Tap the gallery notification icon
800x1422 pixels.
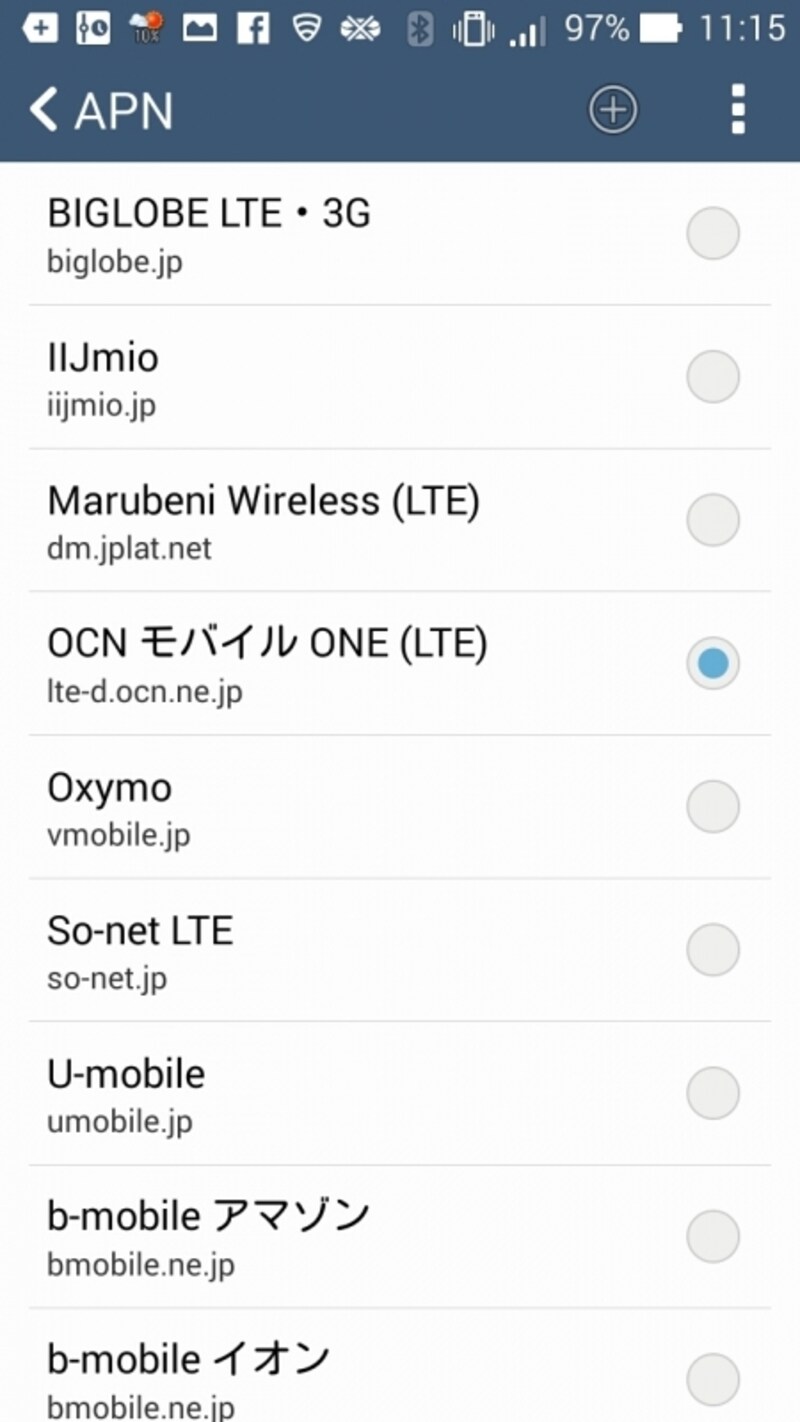tap(200, 28)
